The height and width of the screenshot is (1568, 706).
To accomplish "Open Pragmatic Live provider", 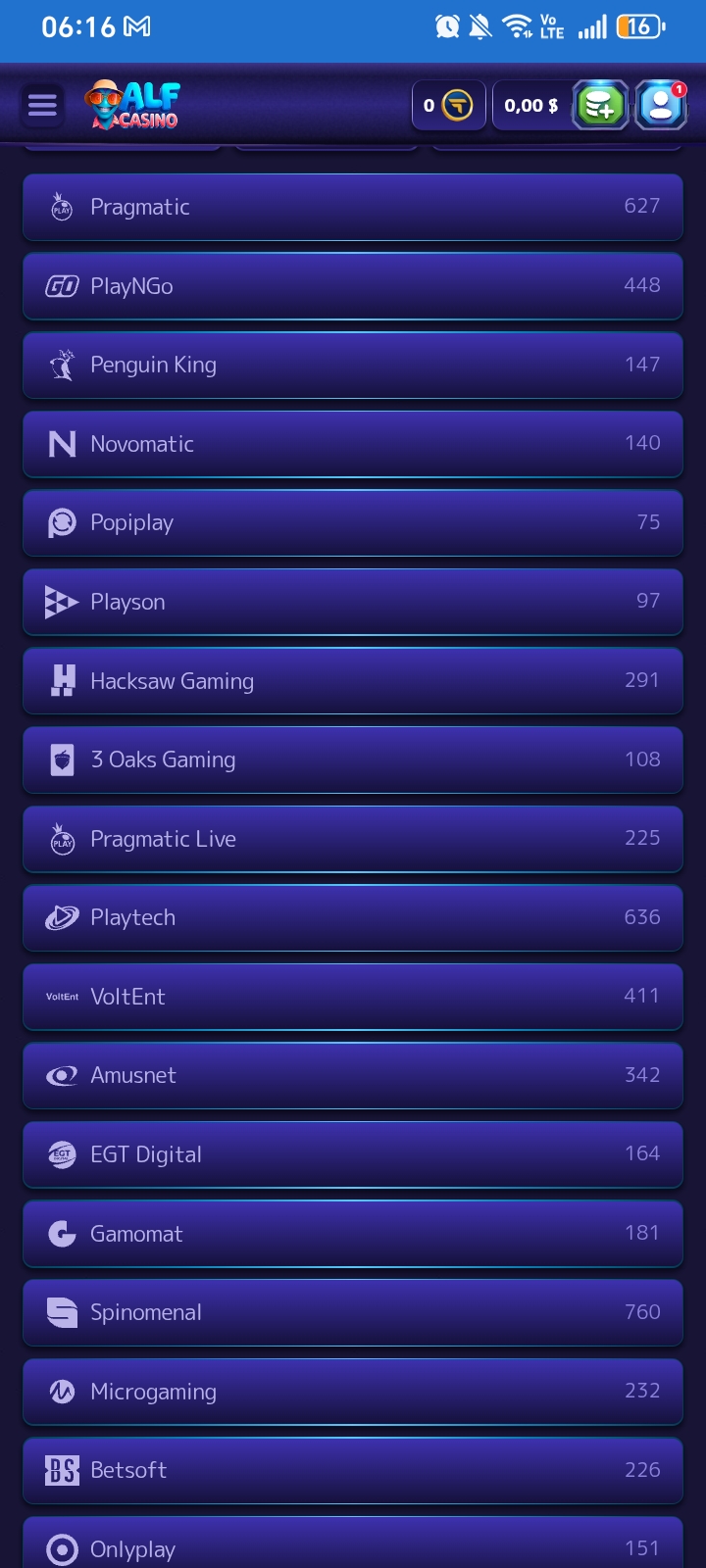I will (353, 839).
